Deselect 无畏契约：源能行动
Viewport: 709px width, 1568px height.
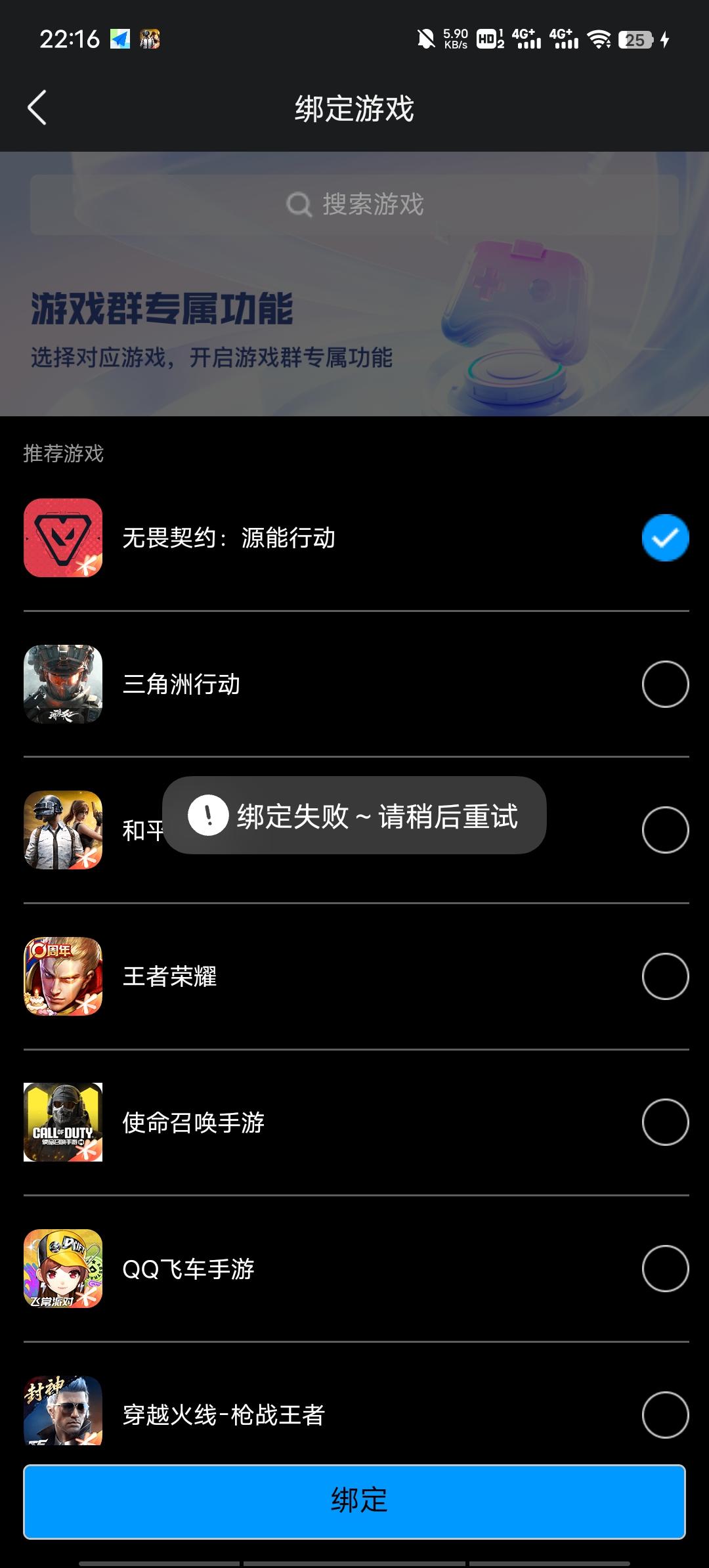click(x=665, y=538)
